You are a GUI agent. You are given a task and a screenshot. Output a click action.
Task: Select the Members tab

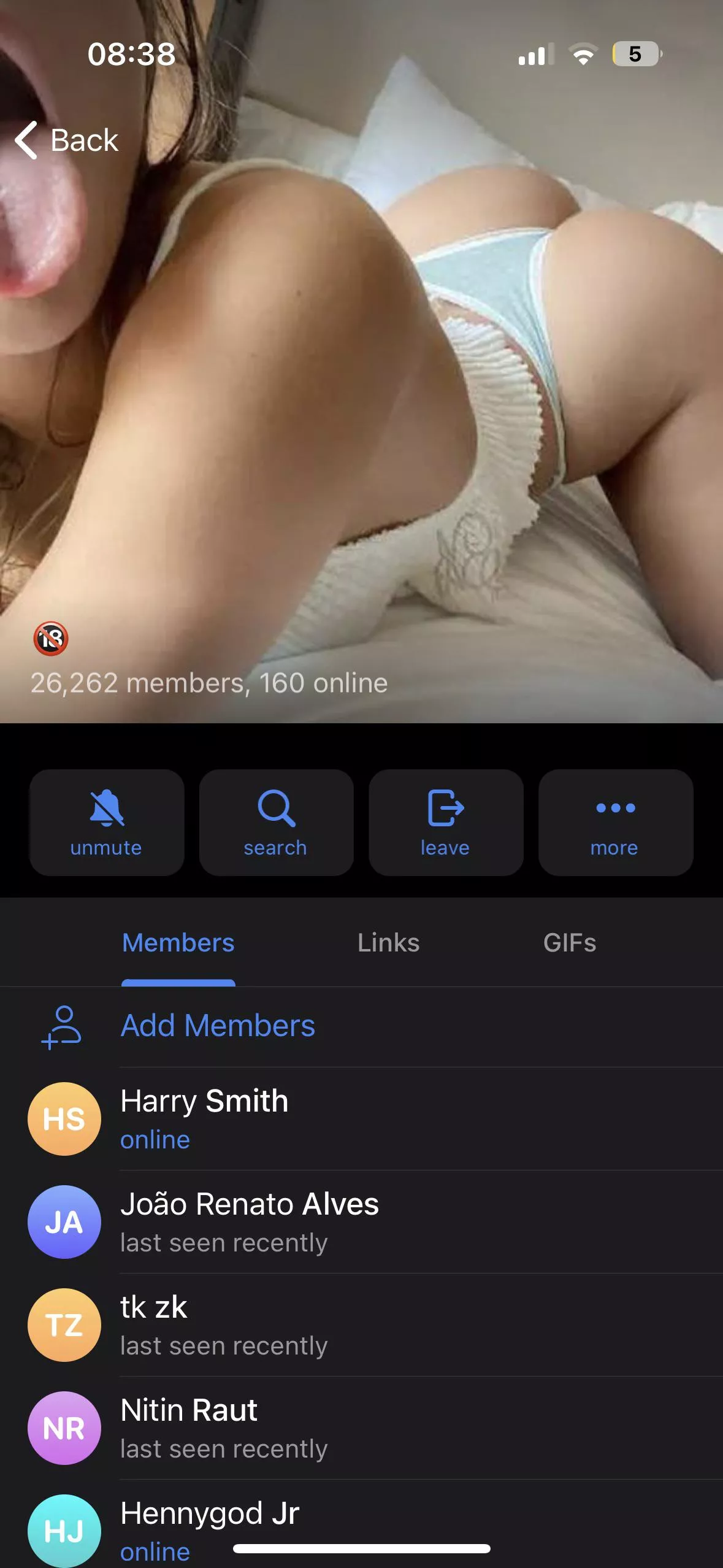coord(178,943)
